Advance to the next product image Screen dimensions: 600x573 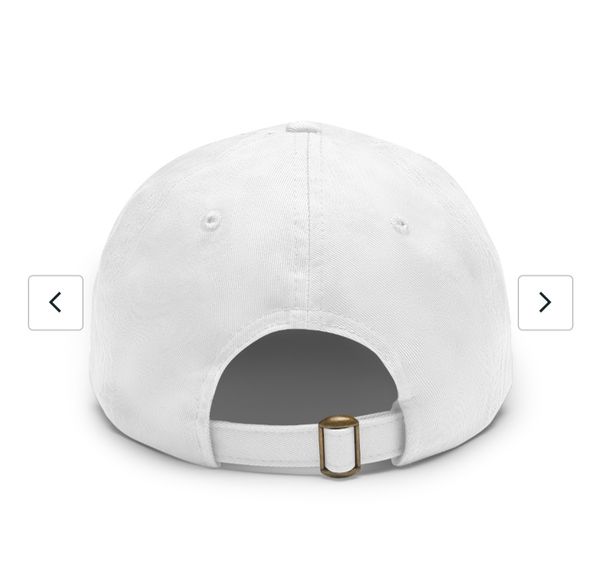[x=545, y=302]
